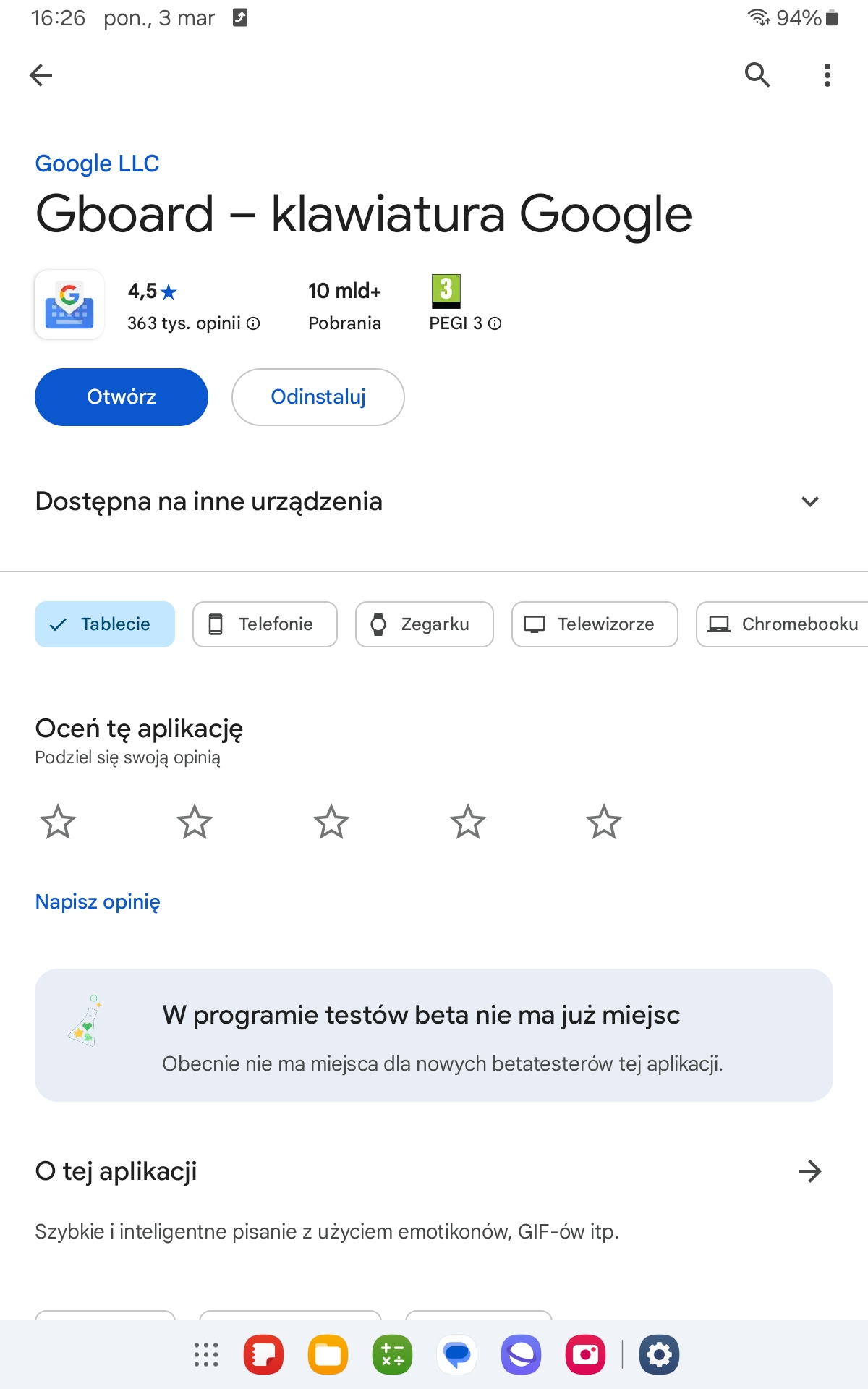
Task: Open search in Play Store
Action: (757, 75)
